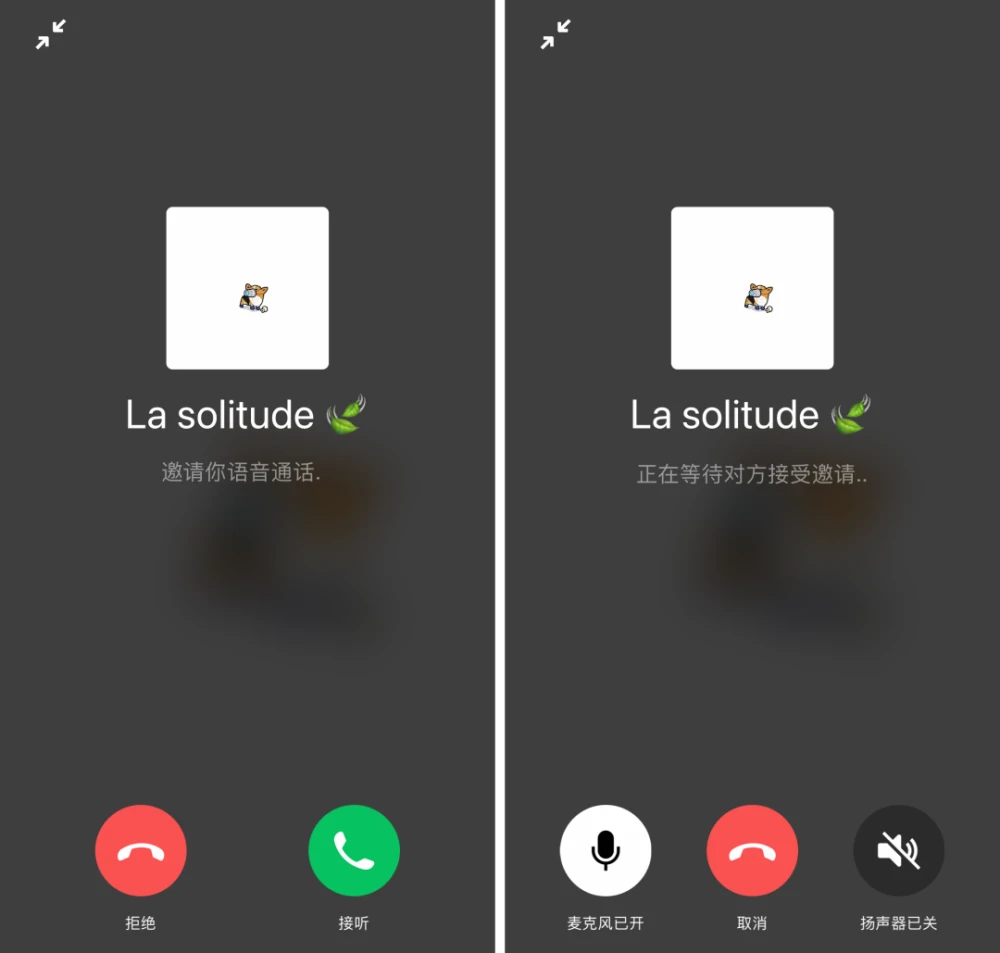The width and height of the screenshot is (1000, 953).
Task: Answer the voice call (接听)
Action: pos(354,851)
